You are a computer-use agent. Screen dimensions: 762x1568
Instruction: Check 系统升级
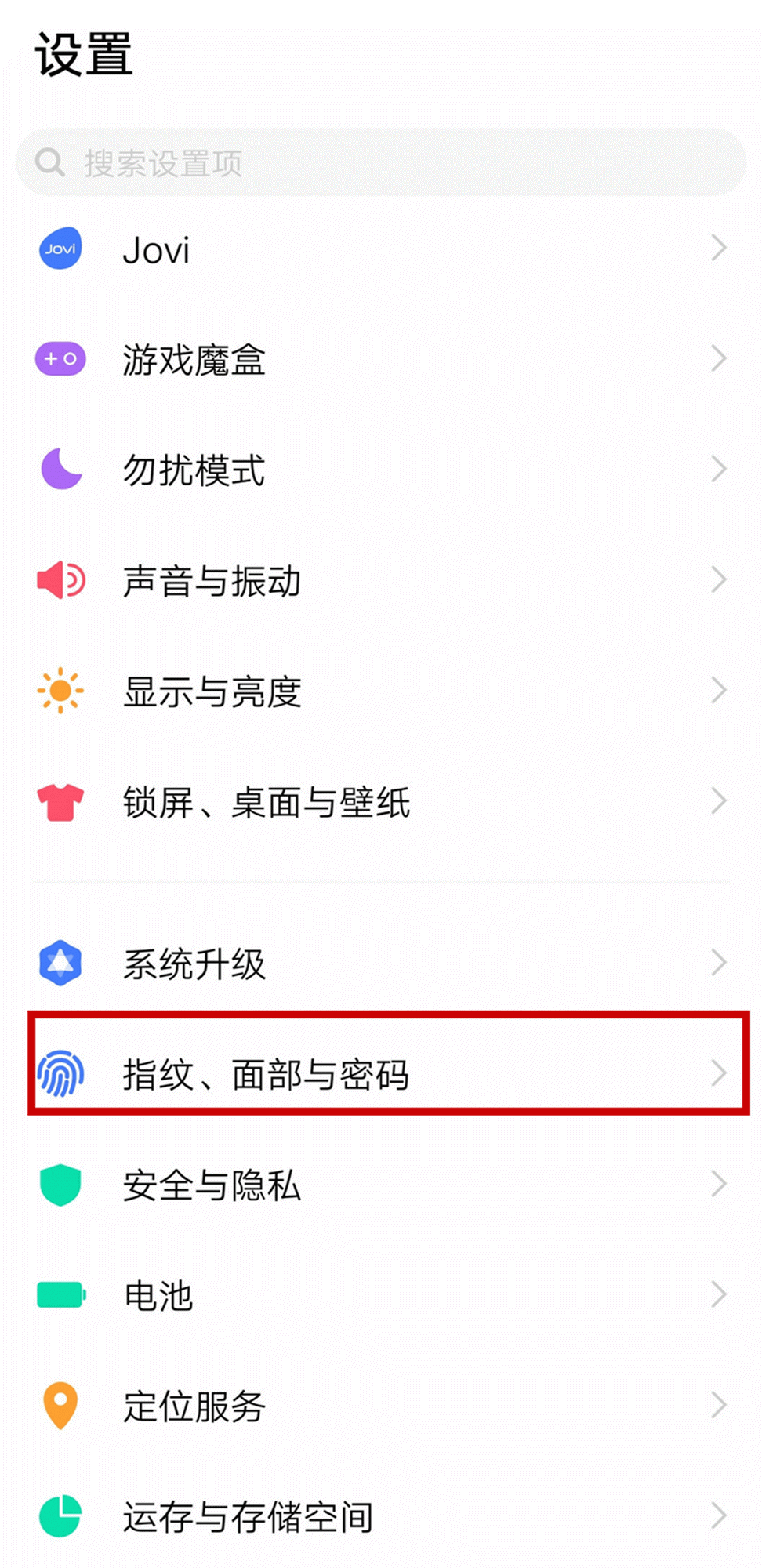(x=381, y=964)
